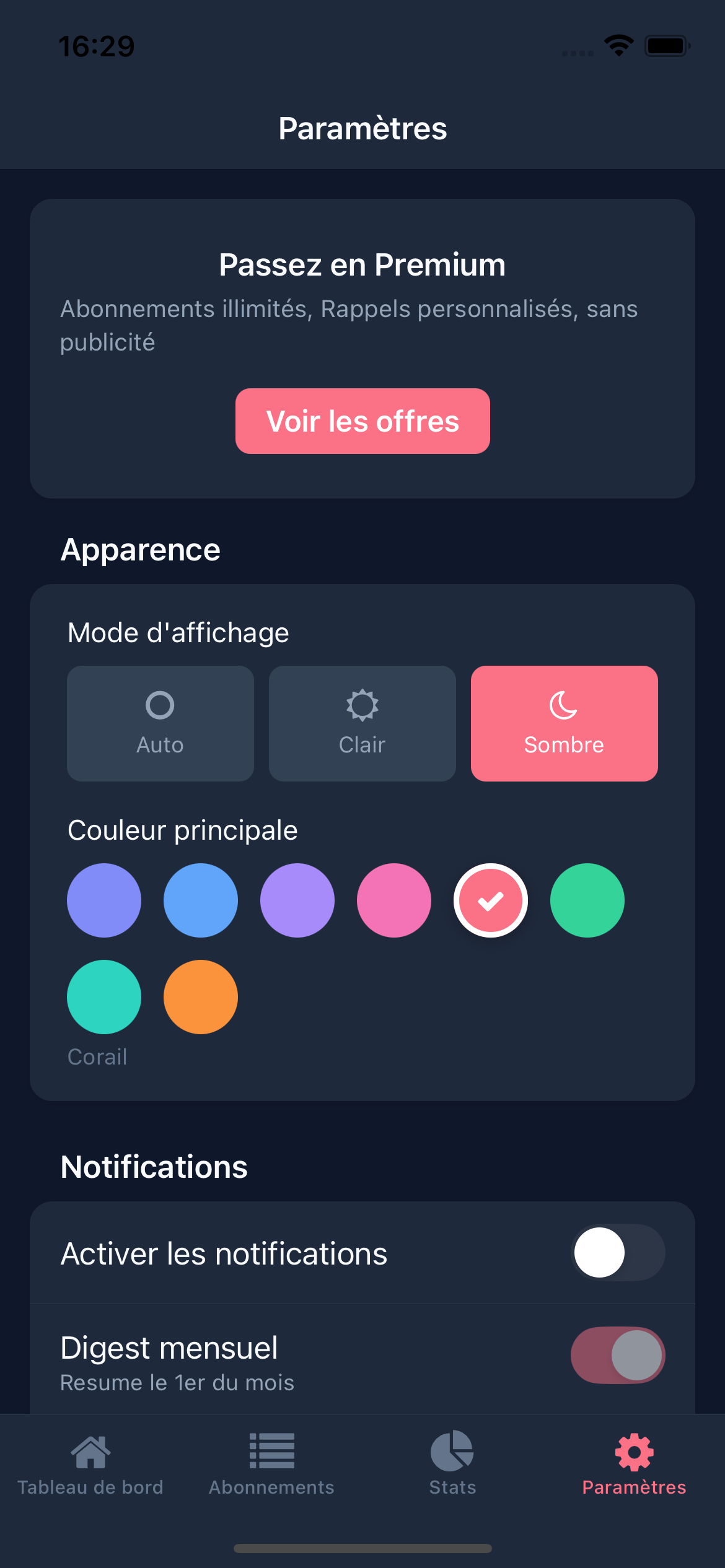Tap Voir les offres button
725x1568 pixels.
[362, 421]
